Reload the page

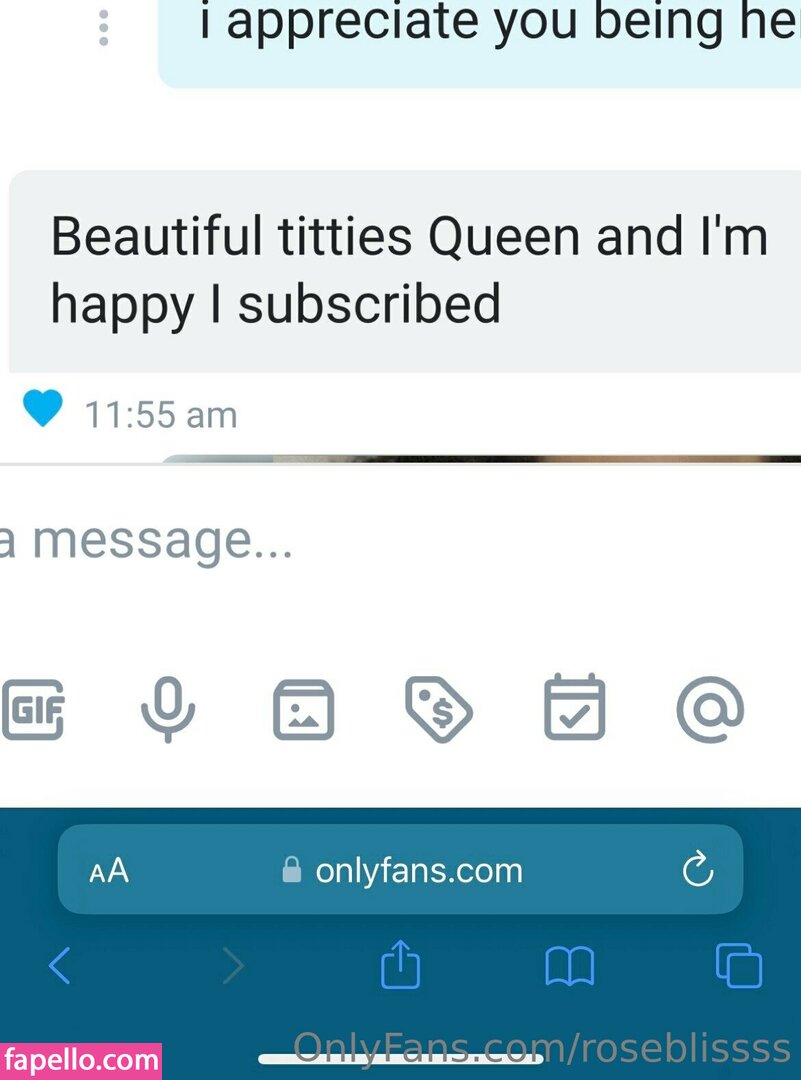[697, 870]
